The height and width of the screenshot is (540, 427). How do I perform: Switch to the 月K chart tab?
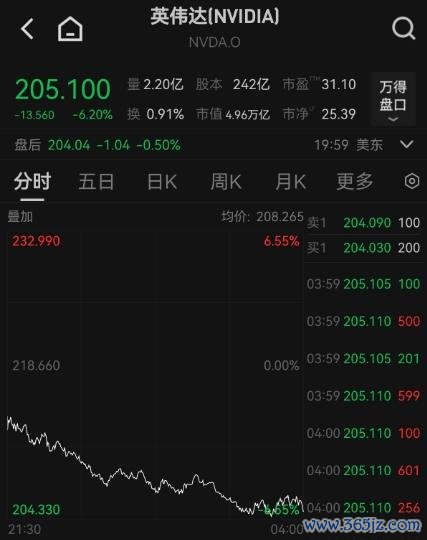tap(290, 181)
